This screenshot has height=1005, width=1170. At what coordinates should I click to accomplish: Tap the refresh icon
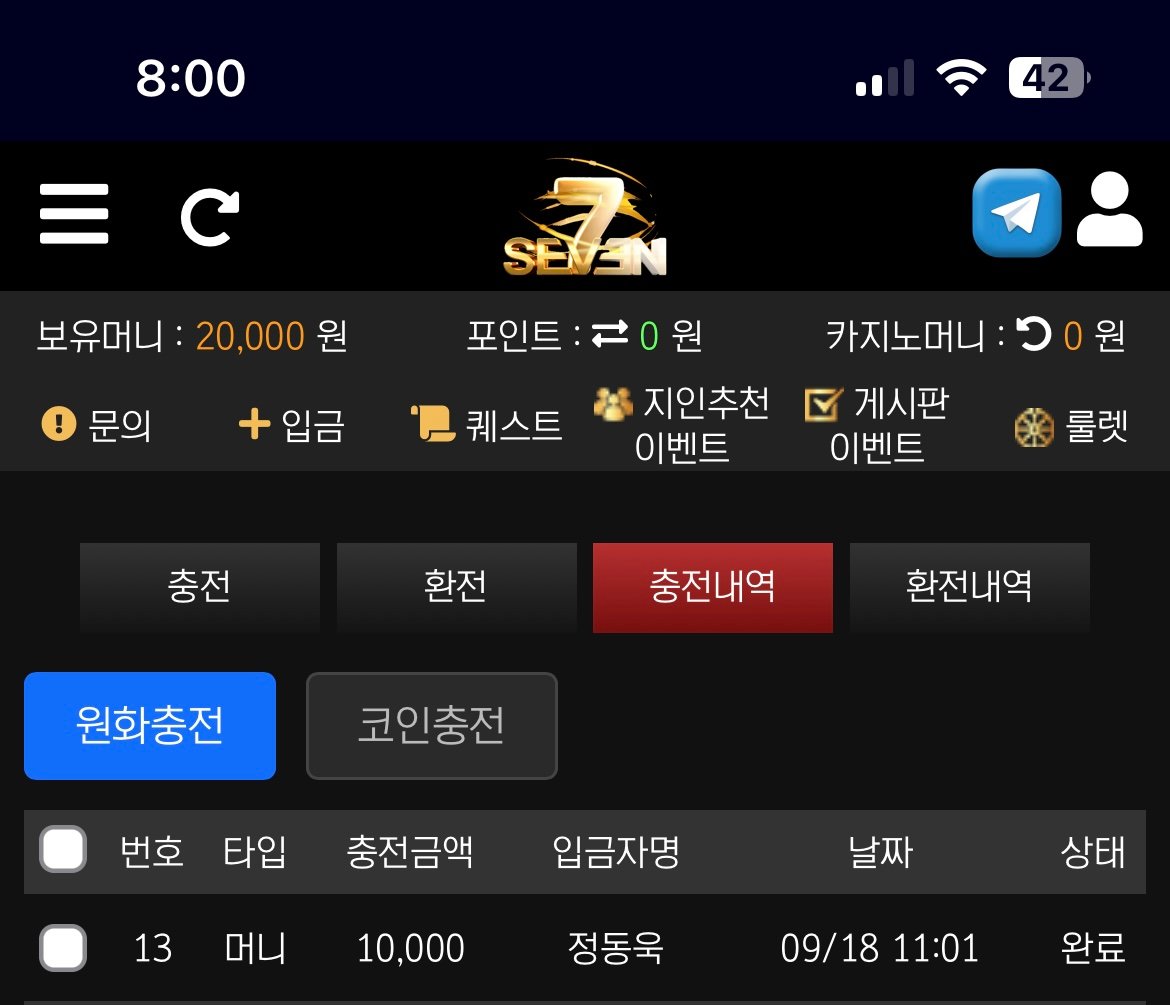coord(210,216)
